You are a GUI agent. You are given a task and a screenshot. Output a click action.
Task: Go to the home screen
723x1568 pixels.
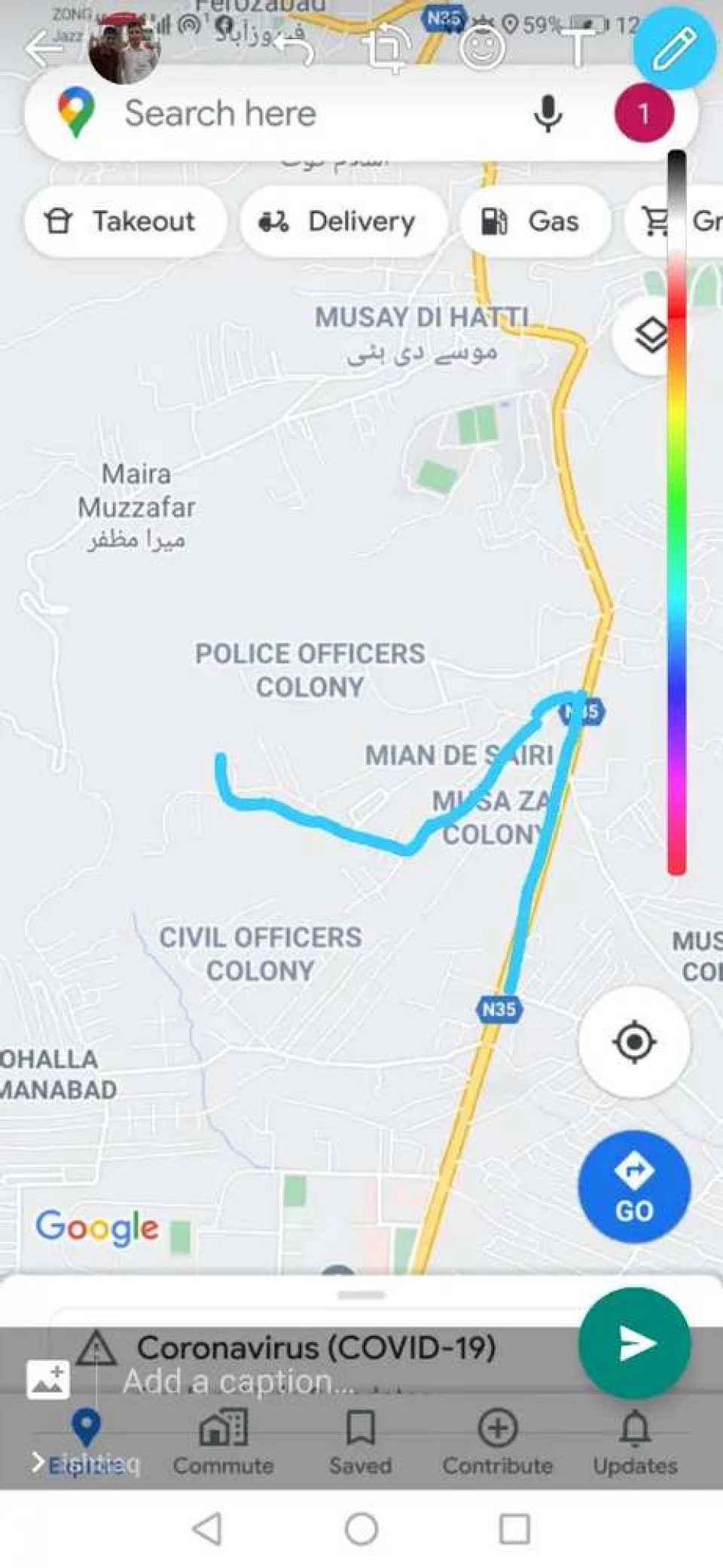tap(361, 1528)
